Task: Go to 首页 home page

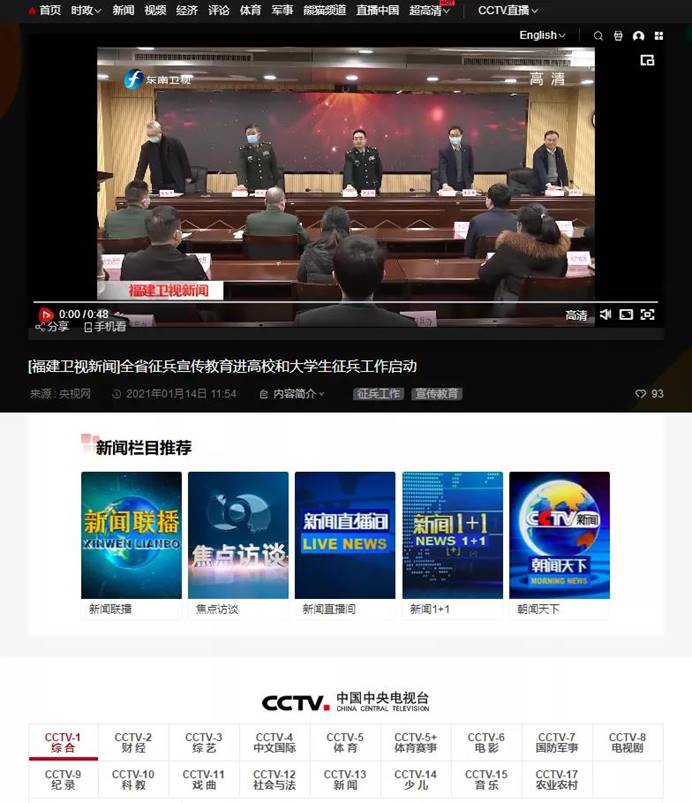Action: (44, 10)
